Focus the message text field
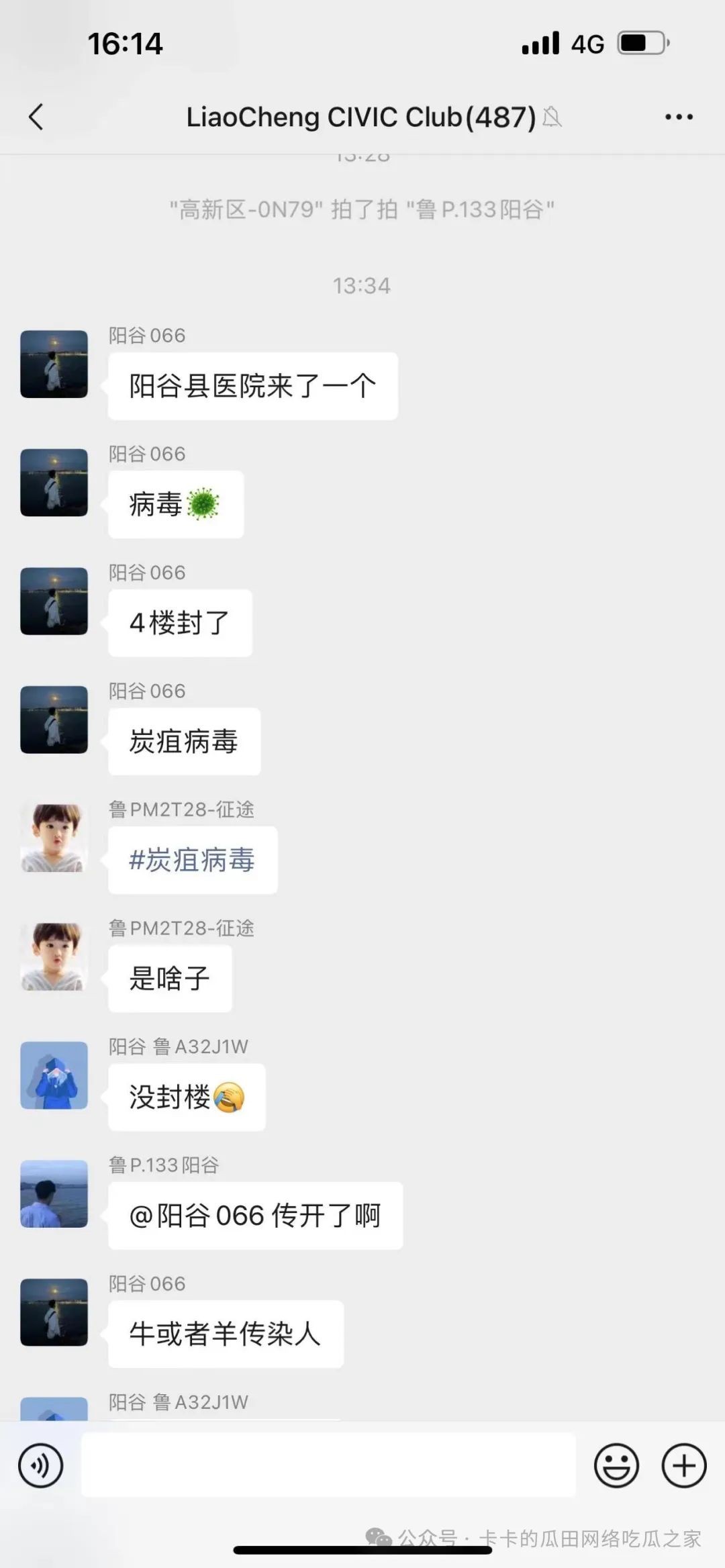The image size is (725, 1568). 328,1465
